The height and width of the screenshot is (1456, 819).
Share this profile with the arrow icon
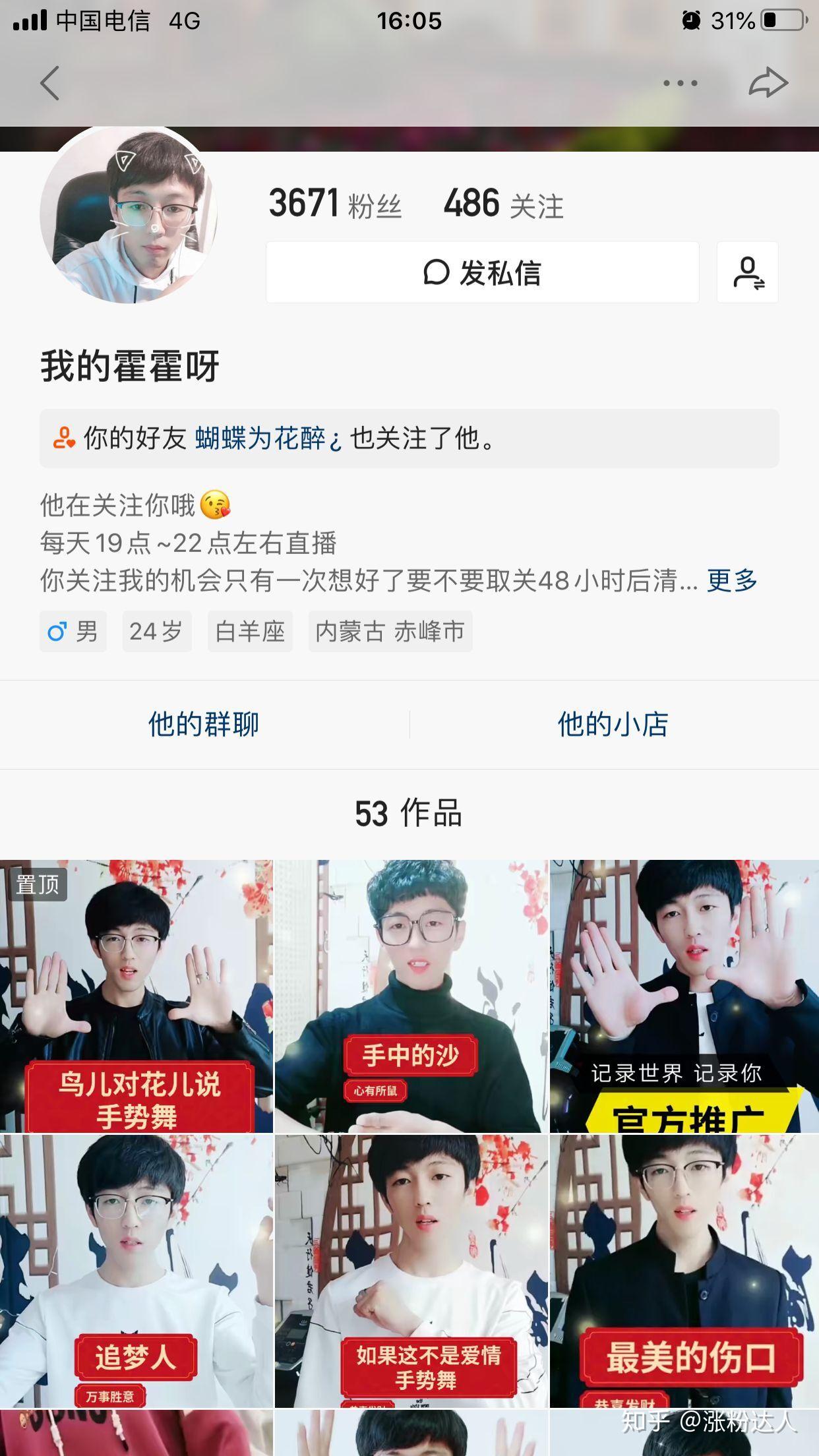[x=768, y=83]
